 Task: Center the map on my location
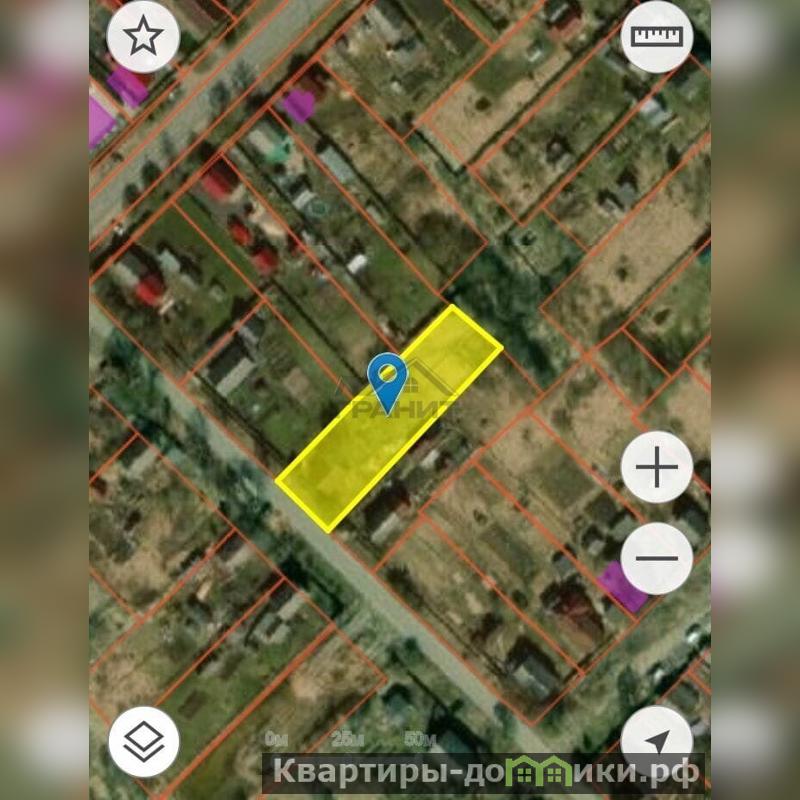coord(656,740)
